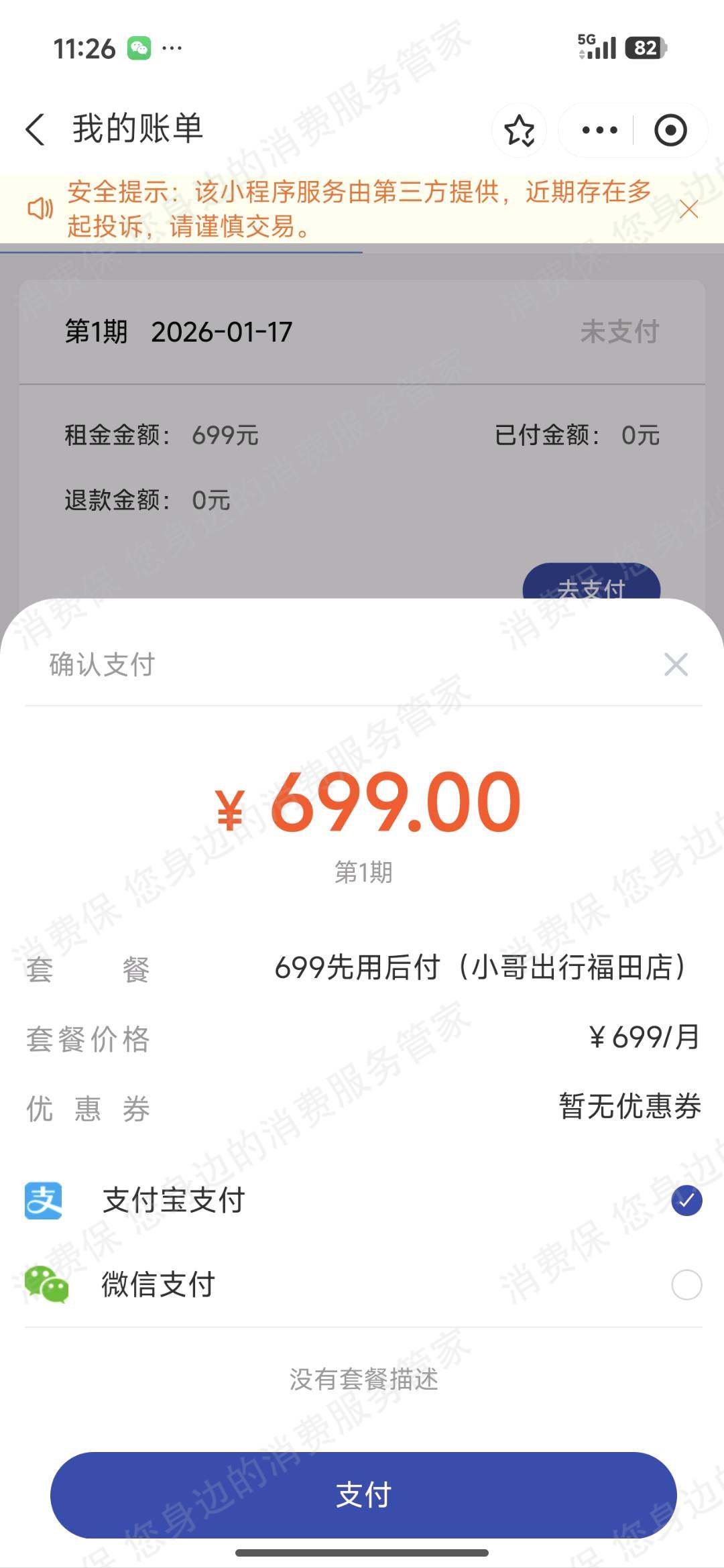
Task: Check the battery level indicator showing 82
Action: pos(642,47)
